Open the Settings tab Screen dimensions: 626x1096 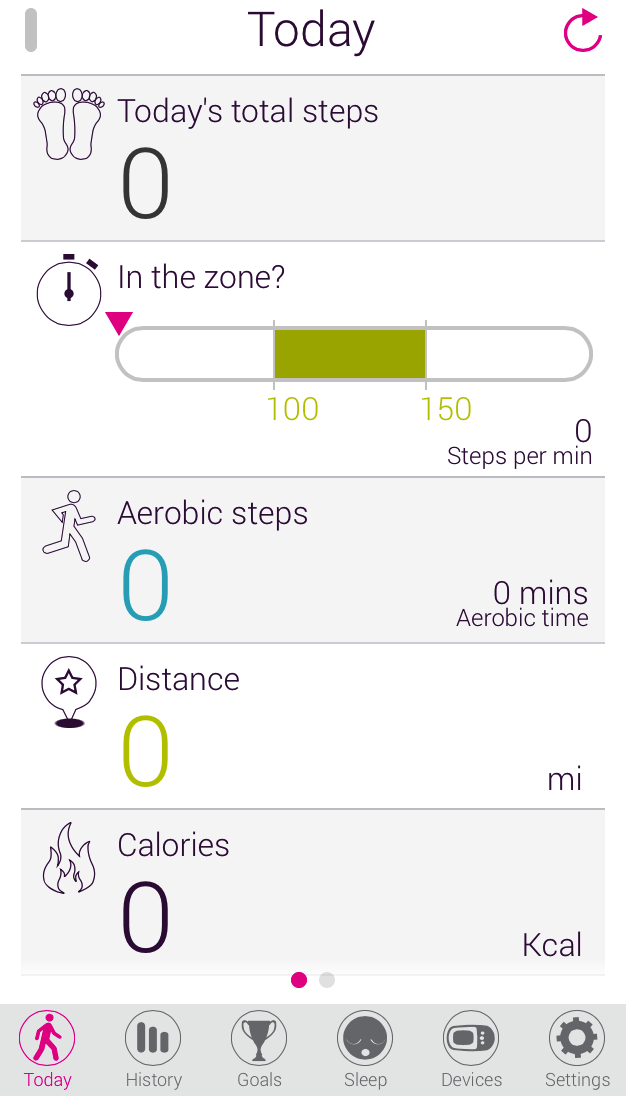577,1049
